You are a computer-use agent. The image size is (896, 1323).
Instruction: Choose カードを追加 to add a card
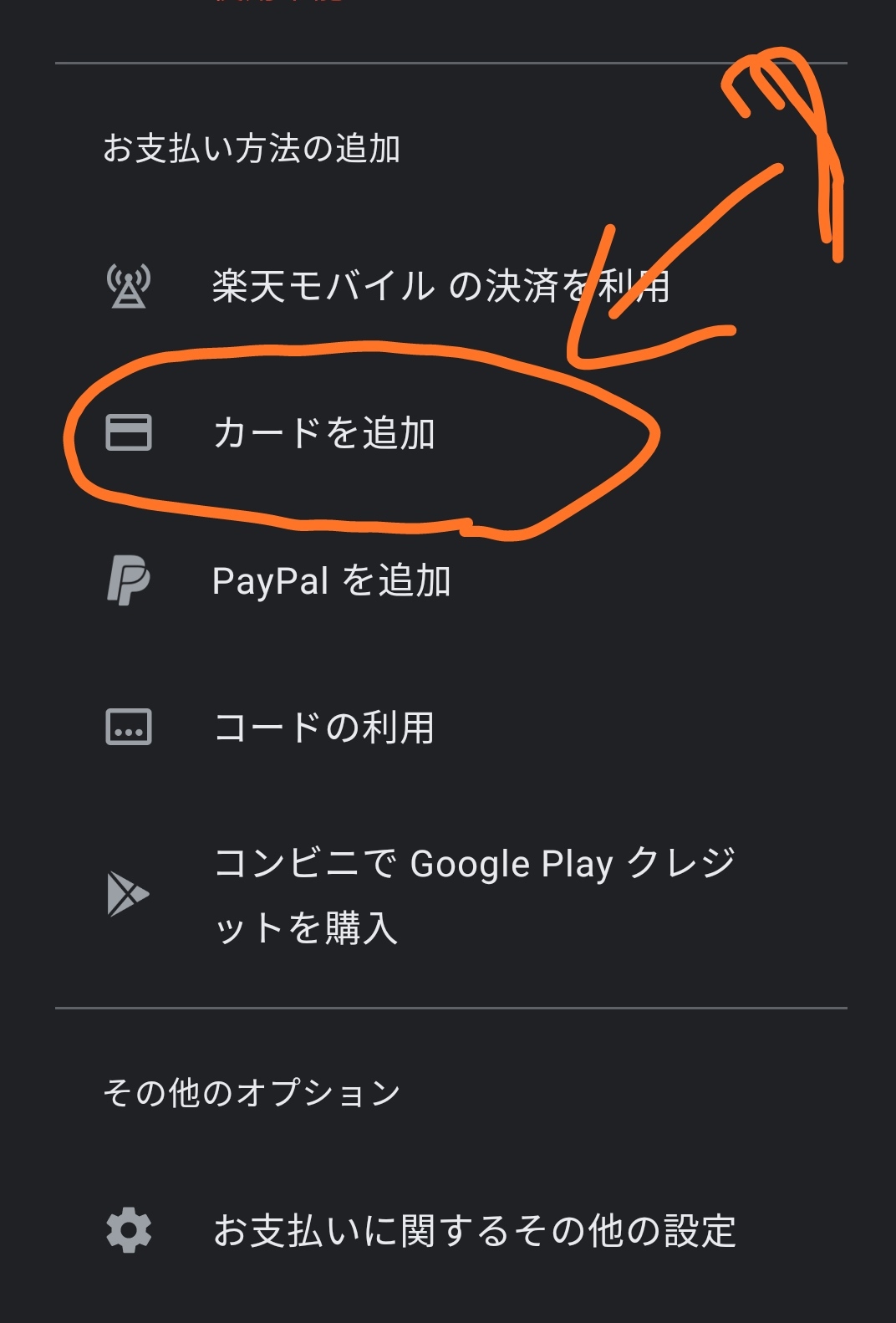tap(324, 433)
